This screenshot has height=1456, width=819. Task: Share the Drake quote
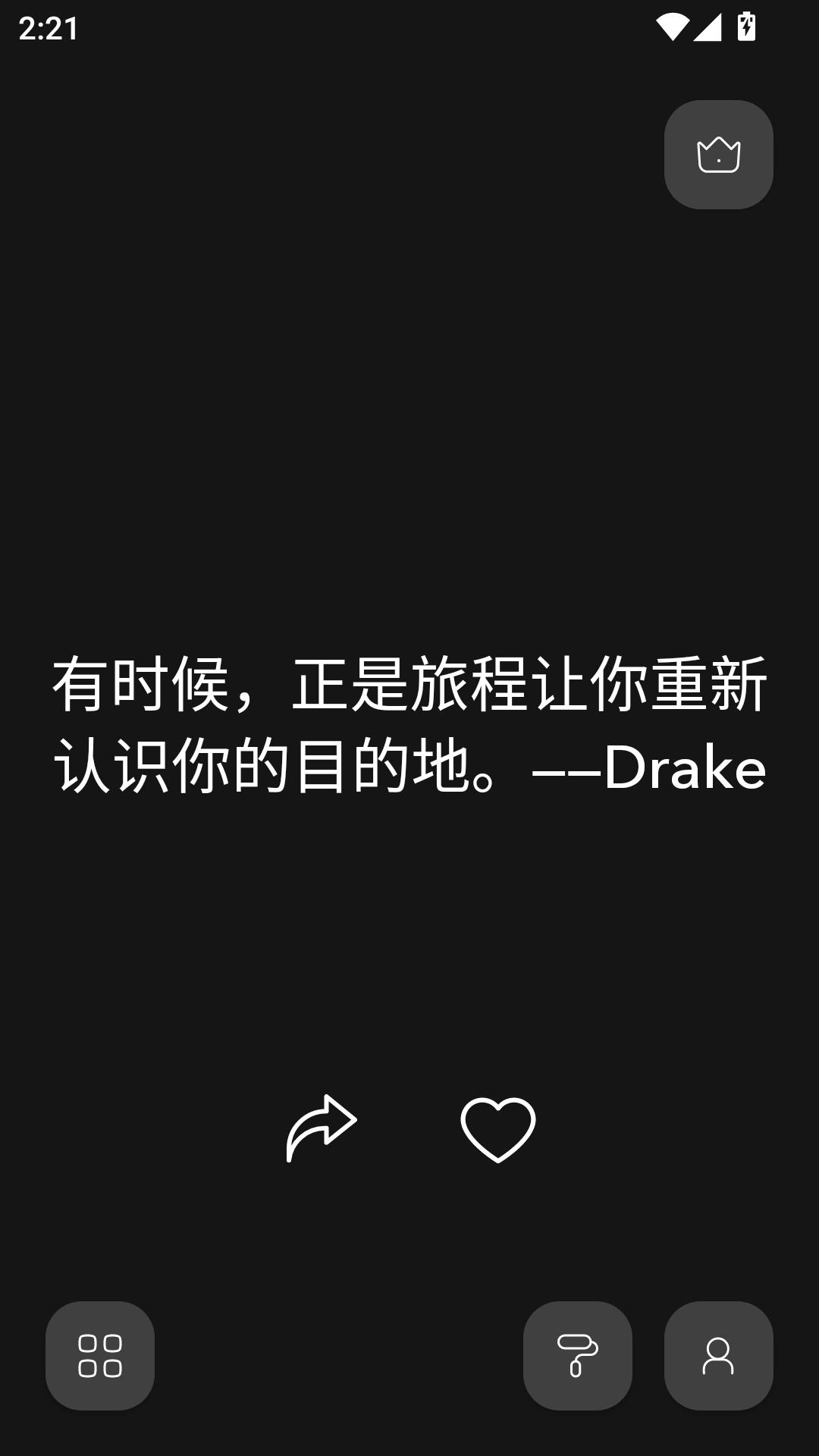[x=322, y=1128]
